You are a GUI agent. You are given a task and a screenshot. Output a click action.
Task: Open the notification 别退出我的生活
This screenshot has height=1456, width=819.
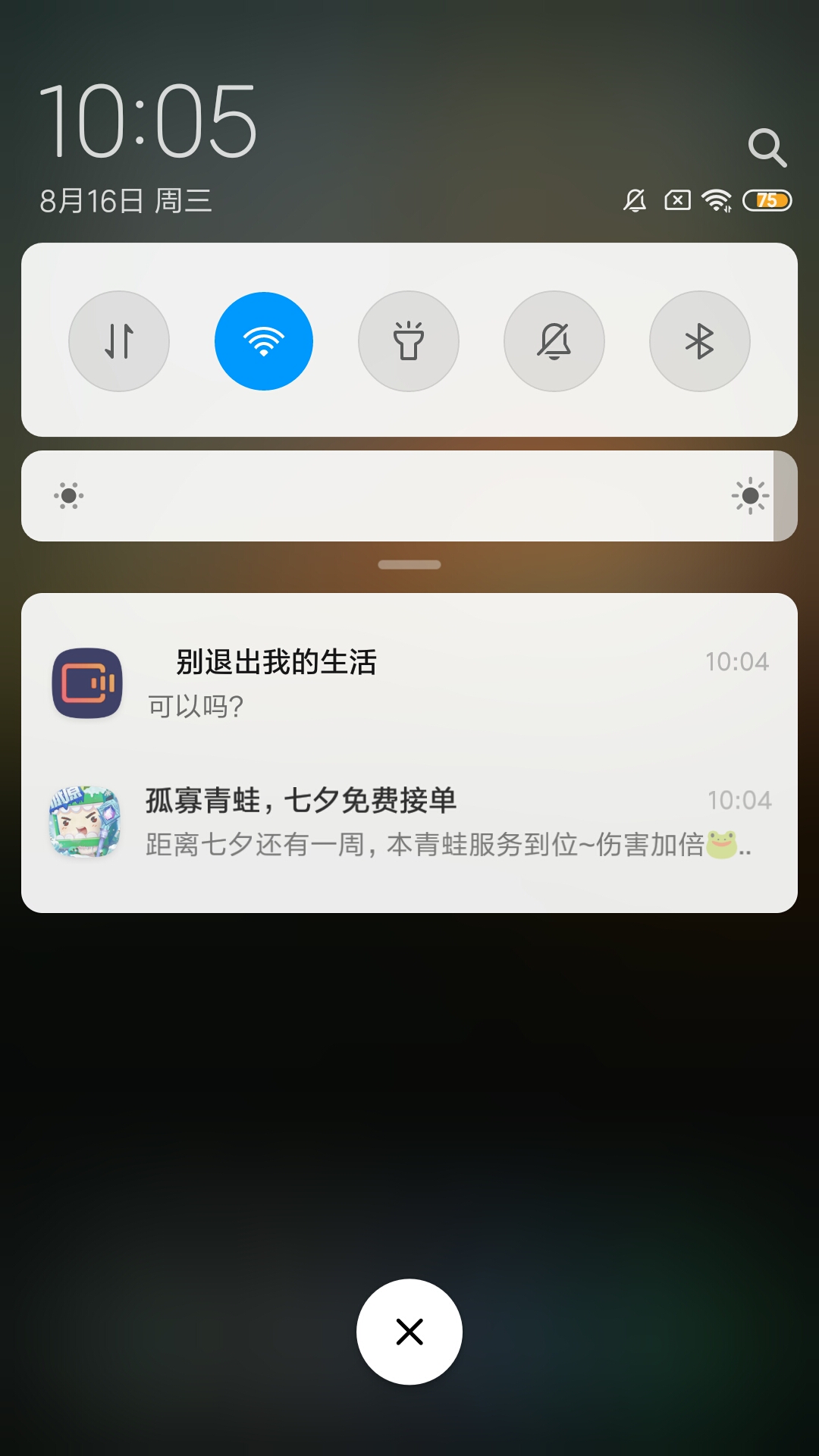pyautogui.click(x=409, y=682)
